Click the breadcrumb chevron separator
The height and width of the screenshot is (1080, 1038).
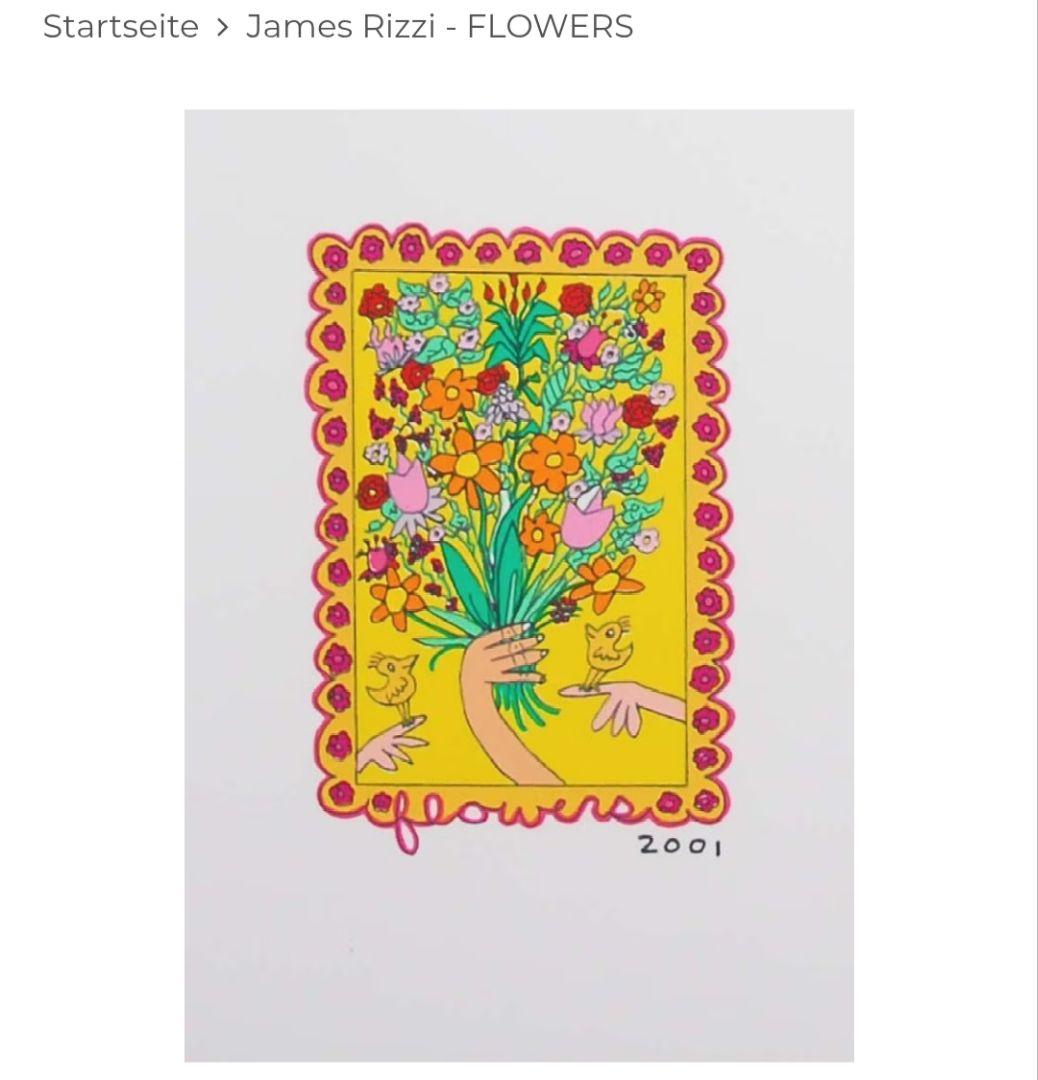222,28
